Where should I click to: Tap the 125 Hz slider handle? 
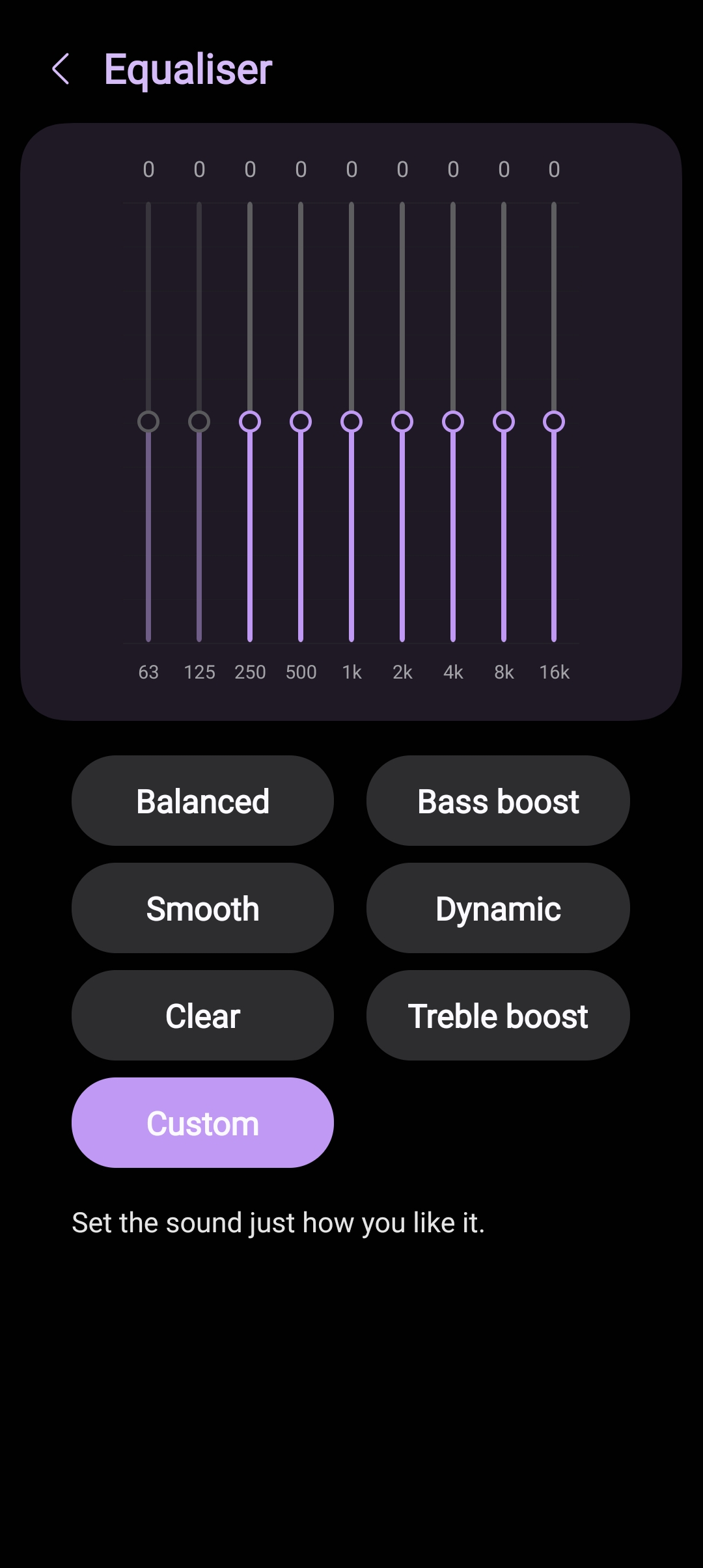[x=199, y=422]
